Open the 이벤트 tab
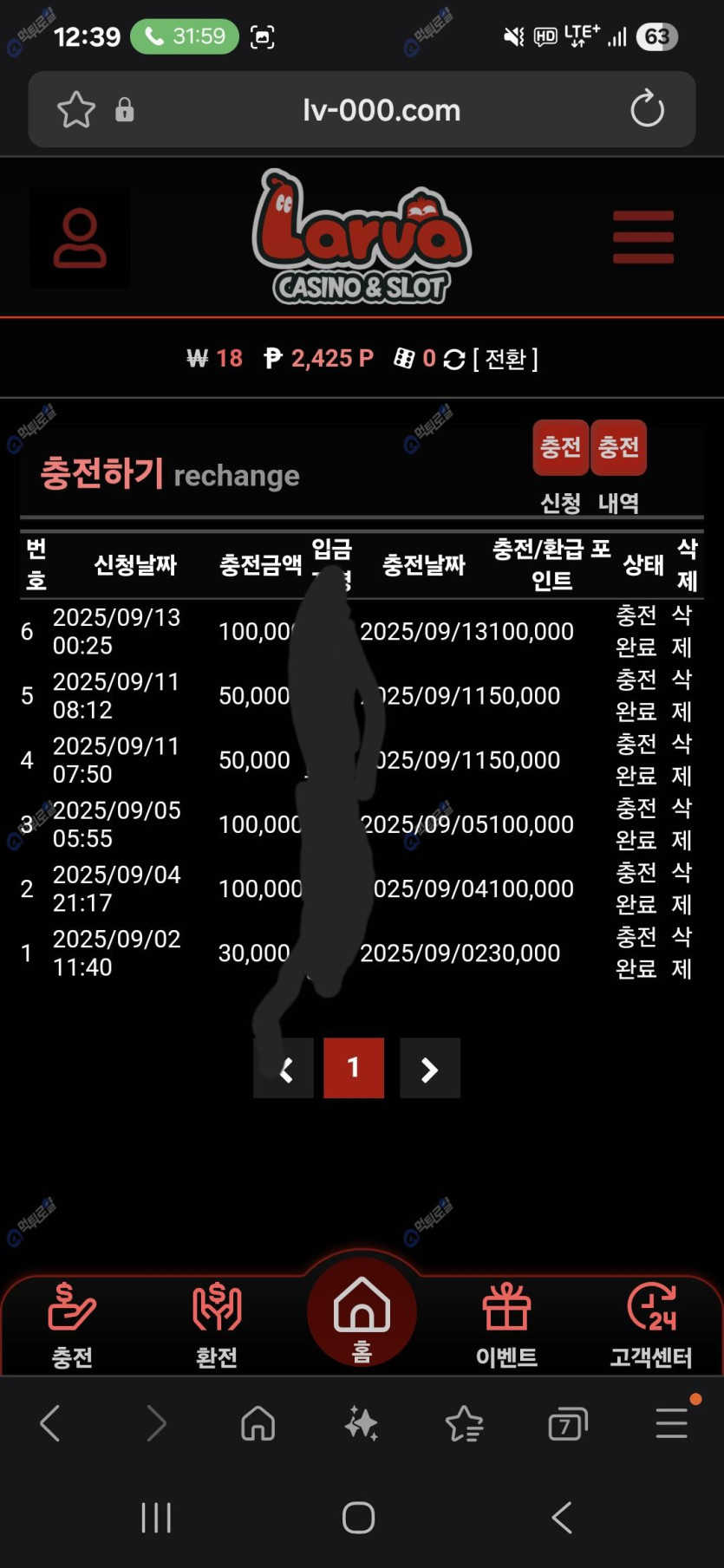This screenshot has width=724, height=1568. pos(506,1326)
